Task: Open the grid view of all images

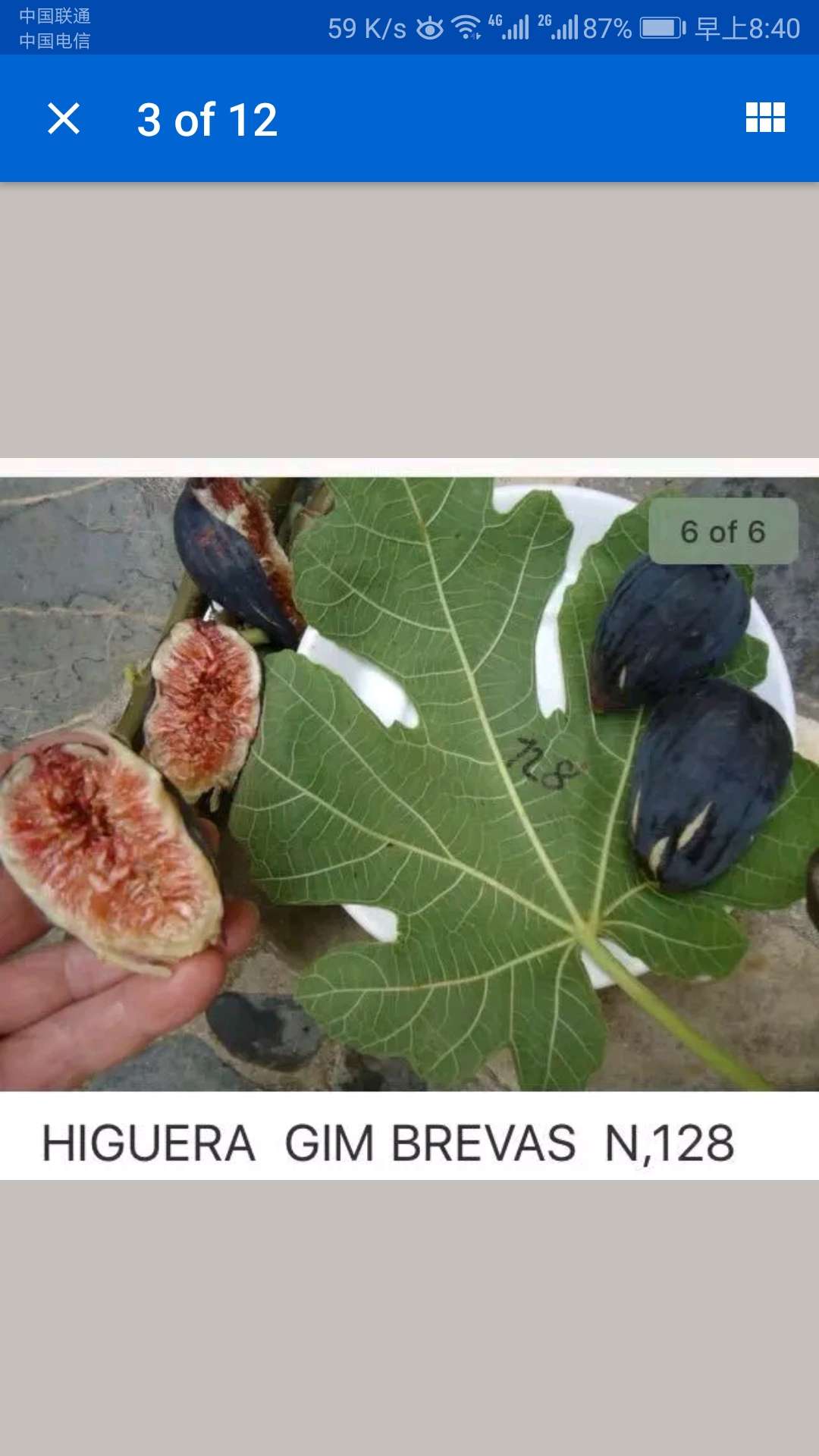Action: (765, 118)
